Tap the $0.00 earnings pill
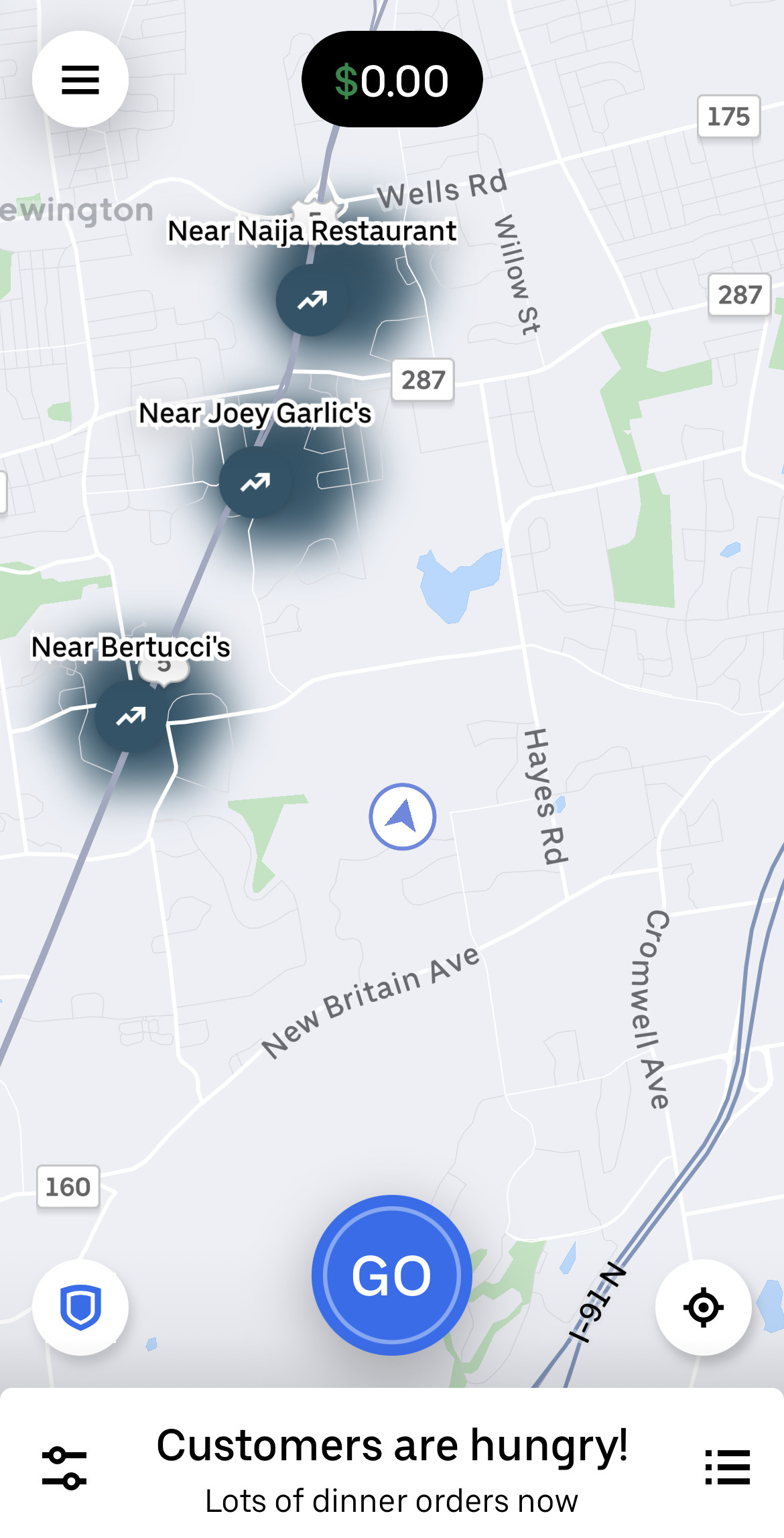 [x=392, y=79]
